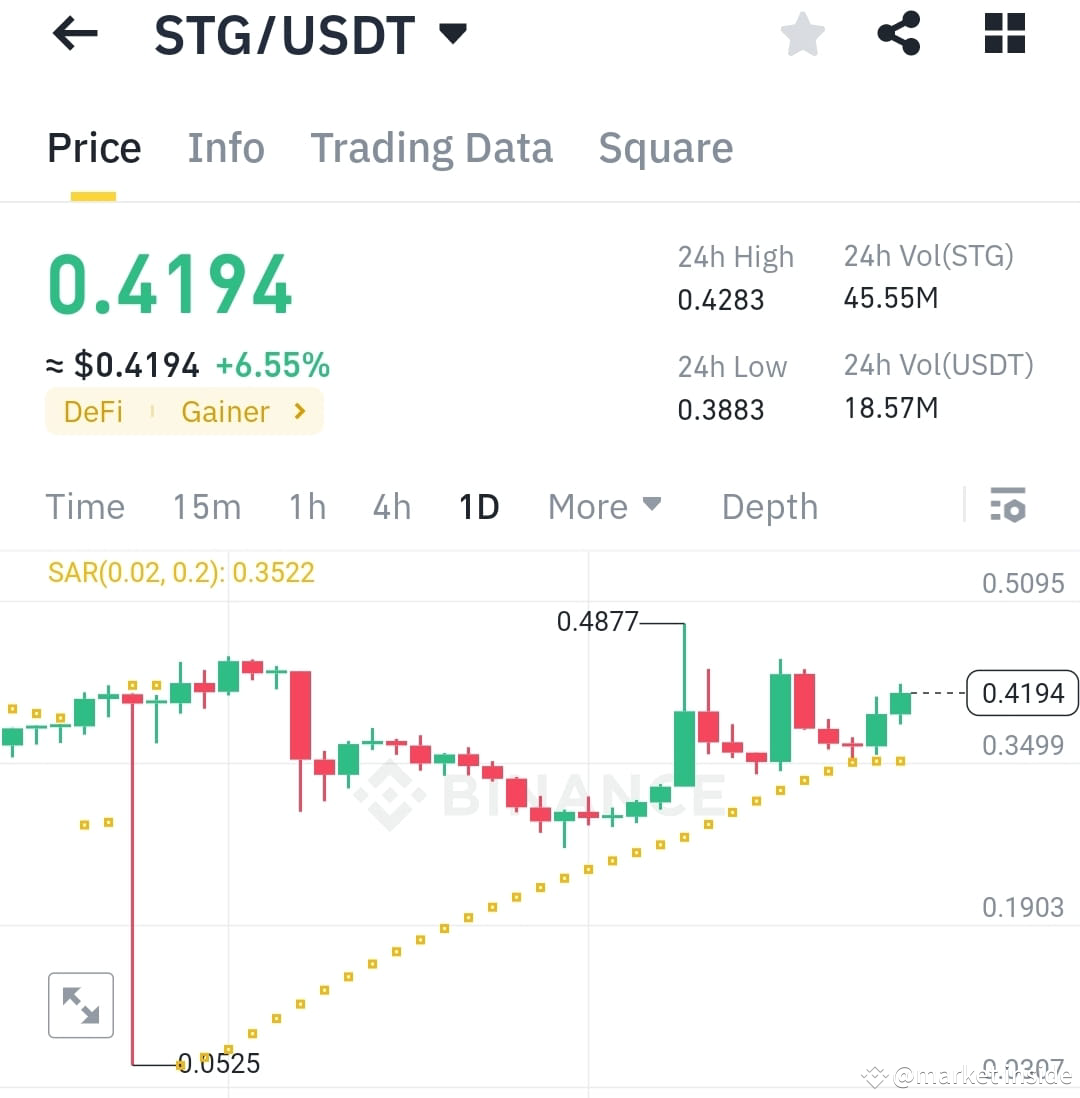The height and width of the screenshot is (1098, 1080).
Task: Open chart indicator settings icon
Action: point(1007,506)
